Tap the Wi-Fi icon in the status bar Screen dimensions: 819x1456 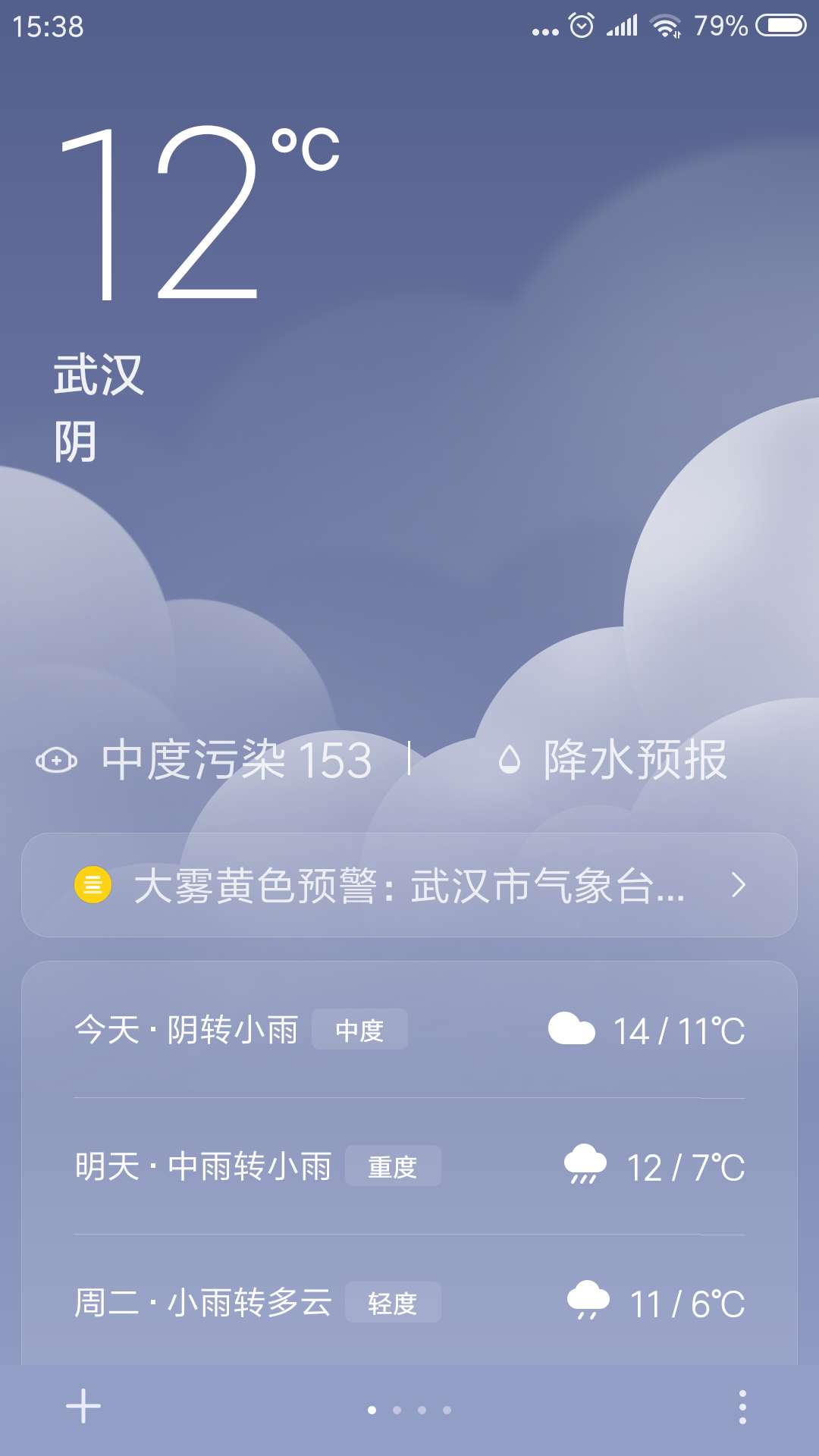[666, 24]
